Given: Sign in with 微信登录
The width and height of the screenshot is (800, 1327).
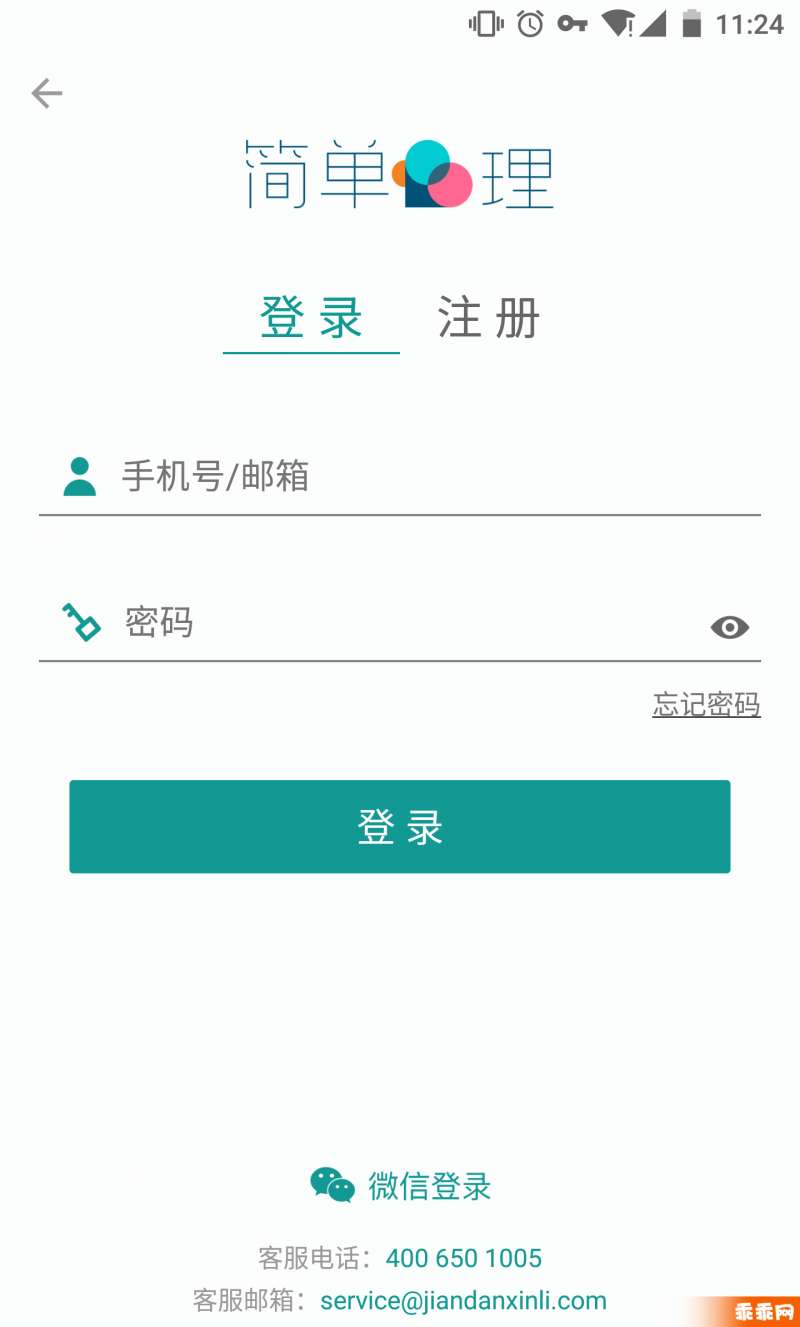Looking at the screenshot, I should tap(401, 1186).
